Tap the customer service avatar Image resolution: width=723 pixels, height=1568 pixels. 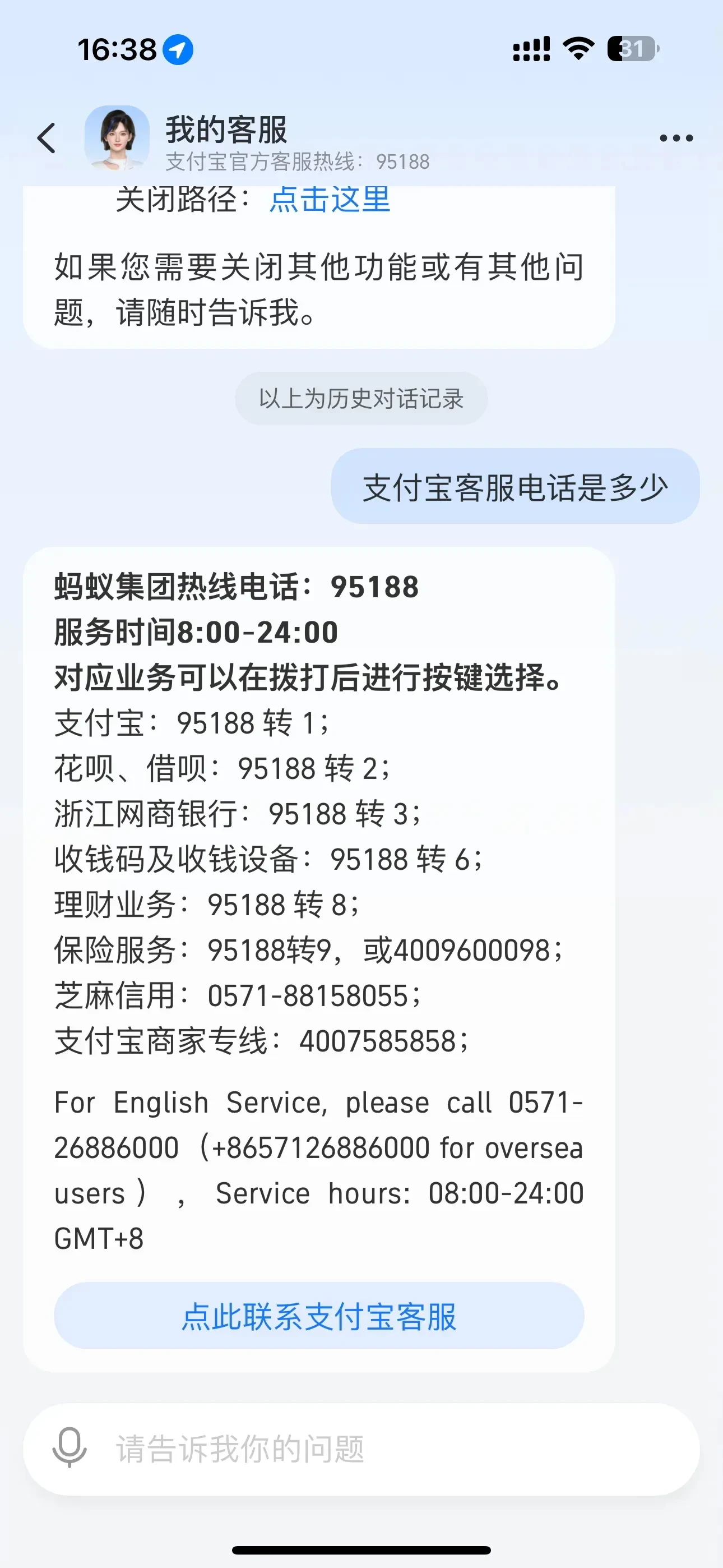tap(117, 137)
